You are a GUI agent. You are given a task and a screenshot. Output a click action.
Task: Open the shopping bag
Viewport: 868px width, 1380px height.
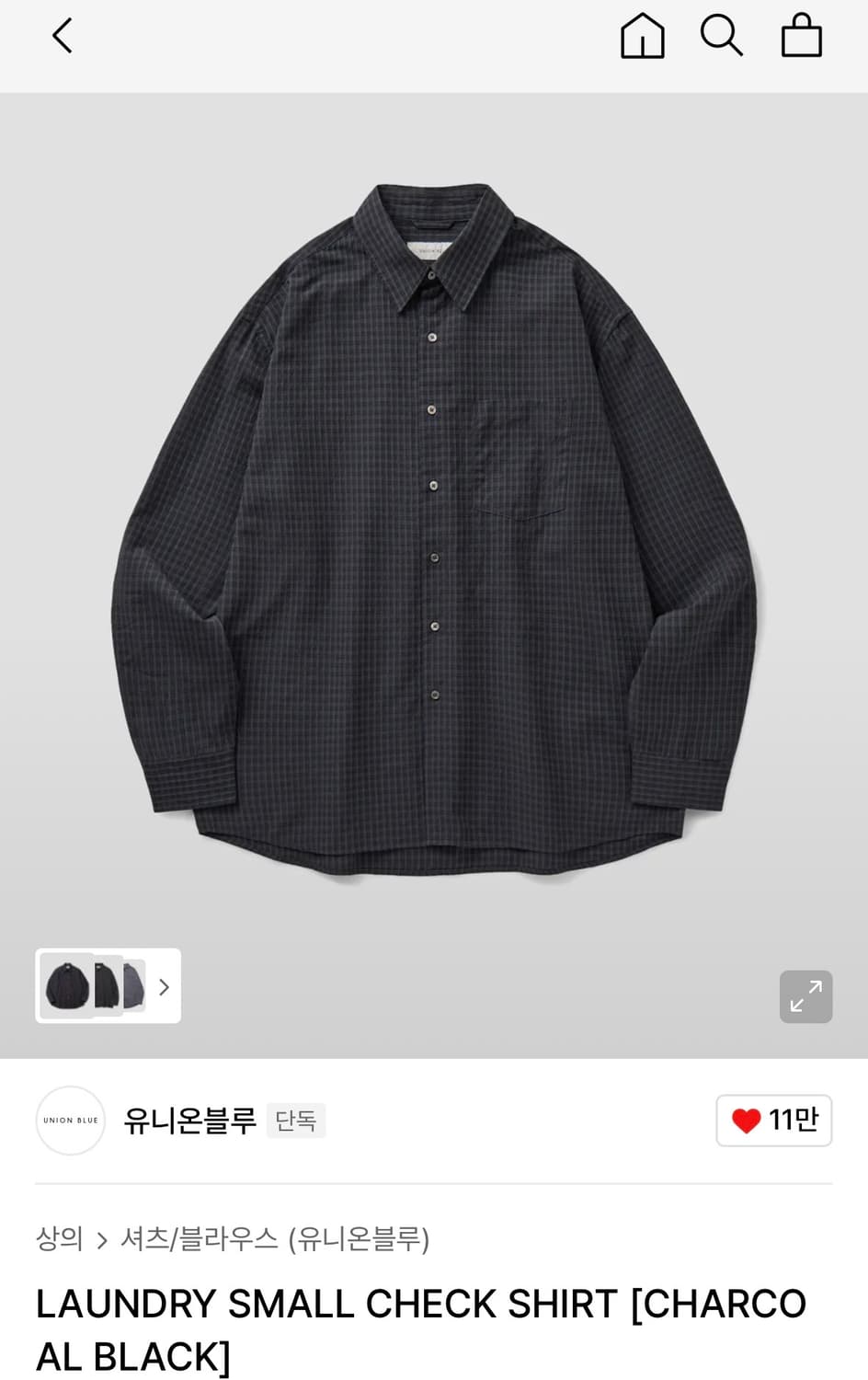click(801, 35)
